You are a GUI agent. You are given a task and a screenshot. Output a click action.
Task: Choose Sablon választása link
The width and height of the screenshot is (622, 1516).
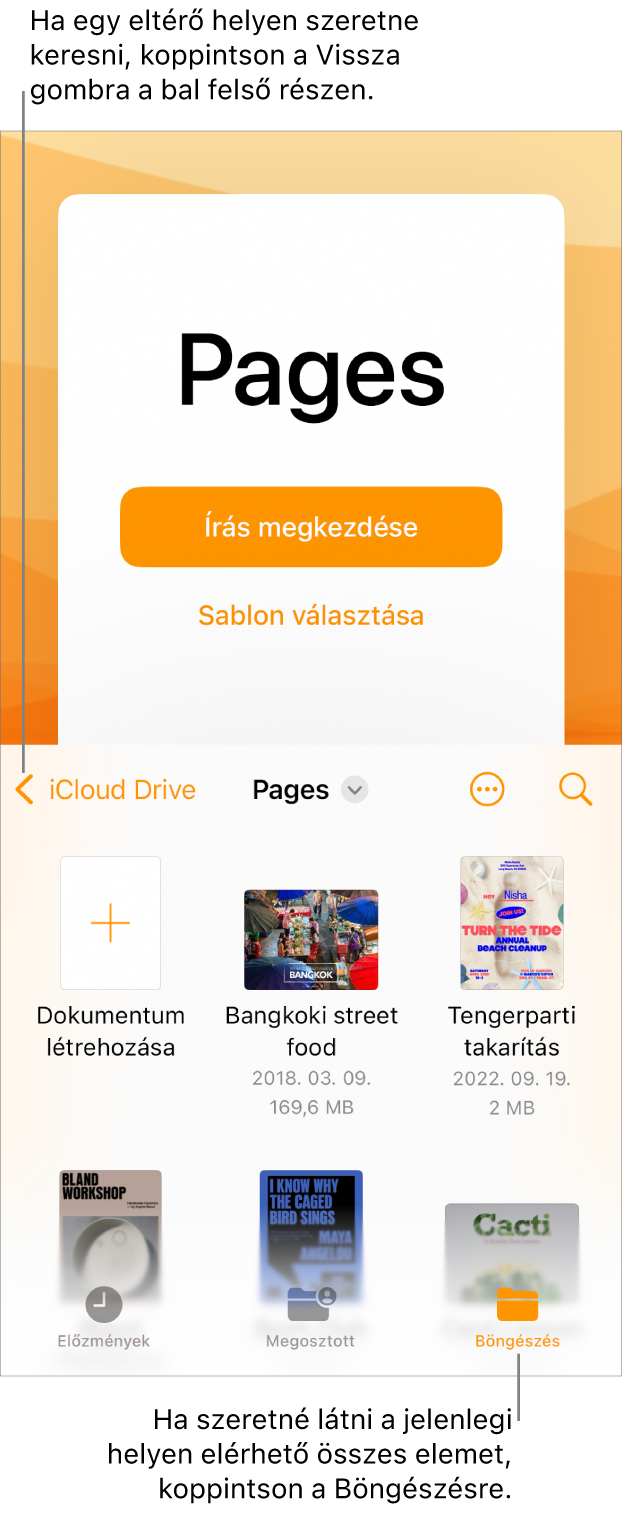pos(311,615)
